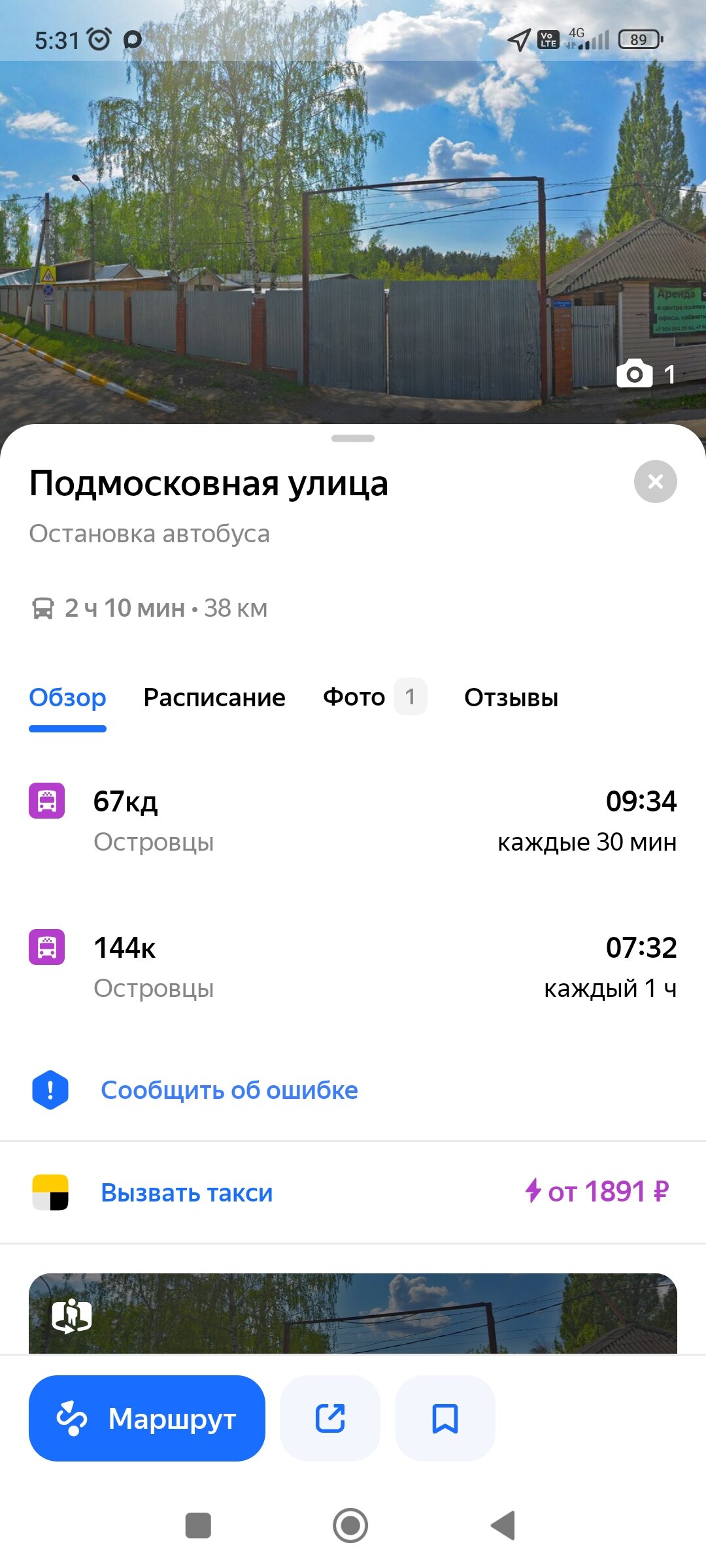This screenshot has height=1568, width=706.
Task: Tap Сообщить об ошибке
Action: (229, 1090)
